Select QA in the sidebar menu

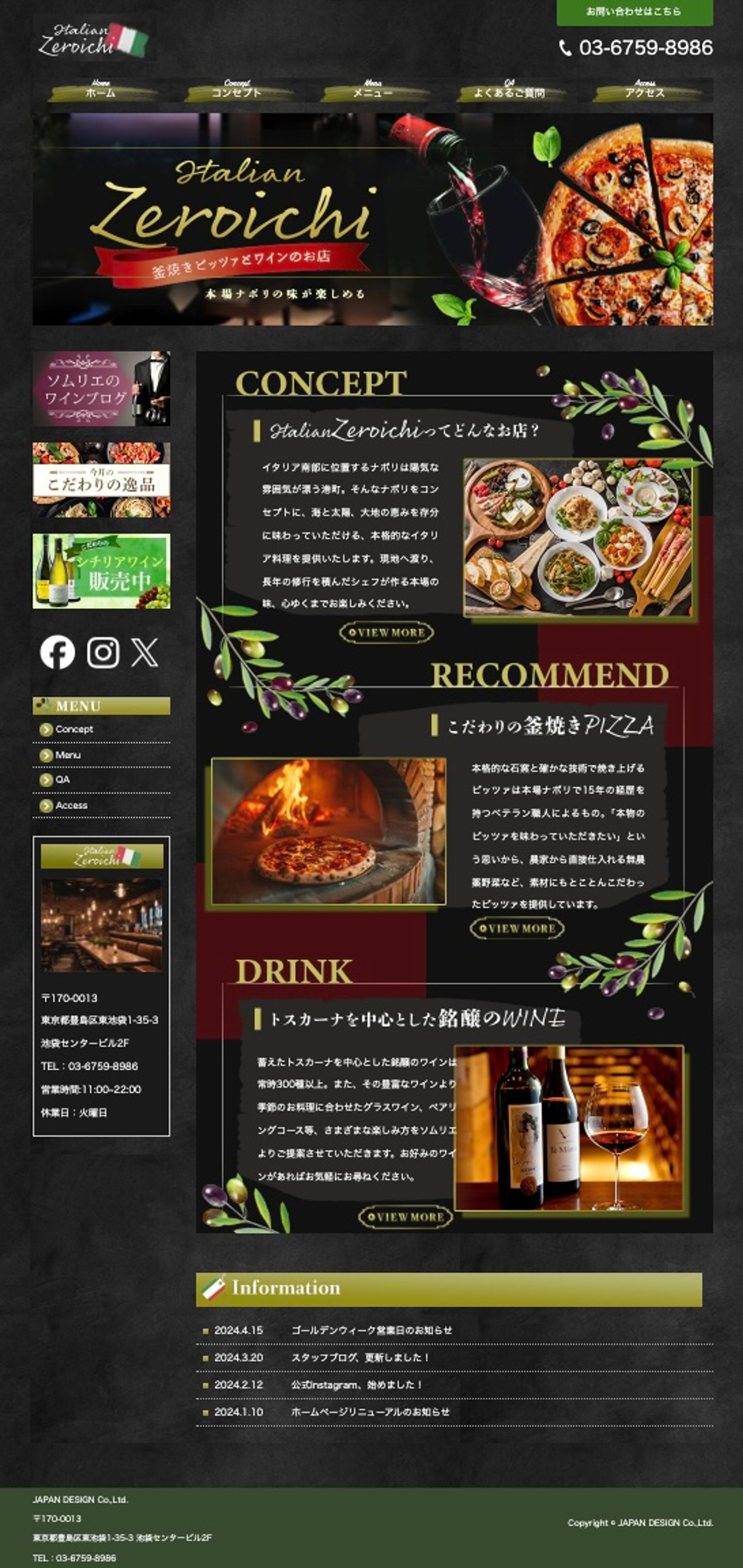[x=62, y=780]
